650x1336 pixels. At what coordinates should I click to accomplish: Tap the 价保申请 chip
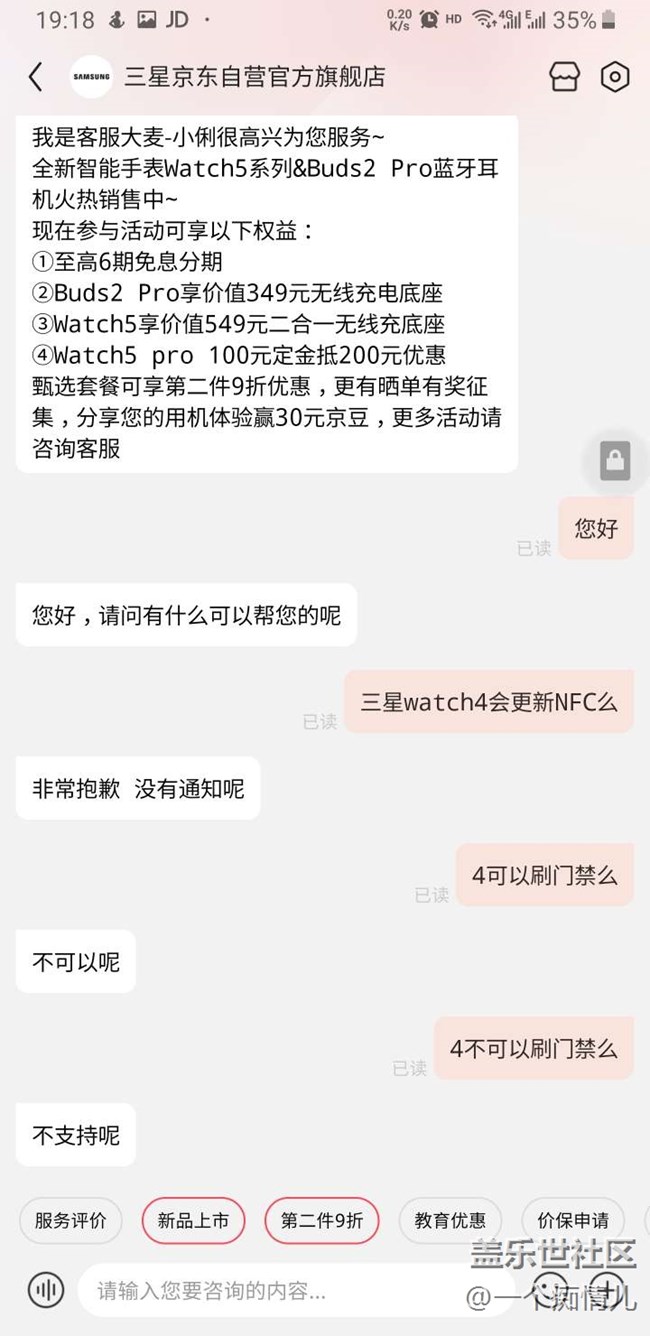click(x=573, y=1220)
